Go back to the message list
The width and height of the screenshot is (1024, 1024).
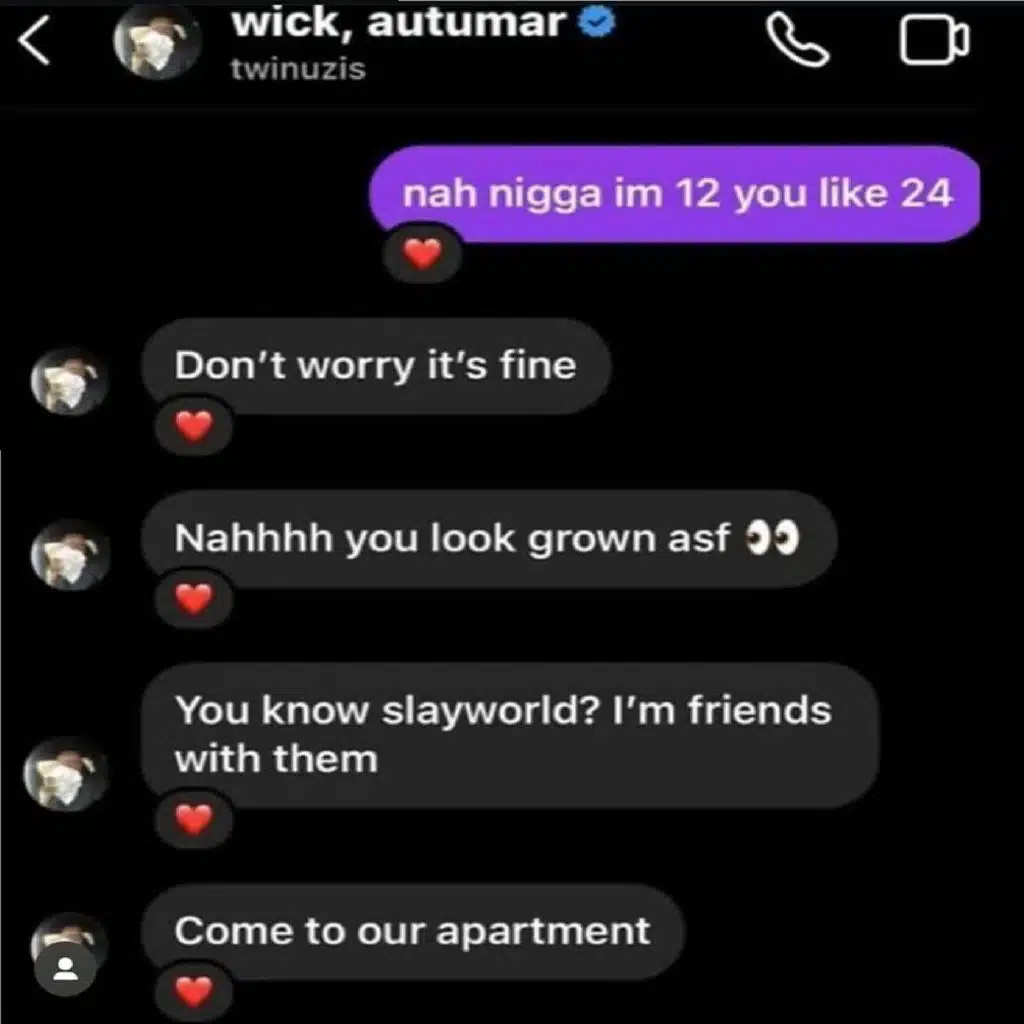point(35,45)
